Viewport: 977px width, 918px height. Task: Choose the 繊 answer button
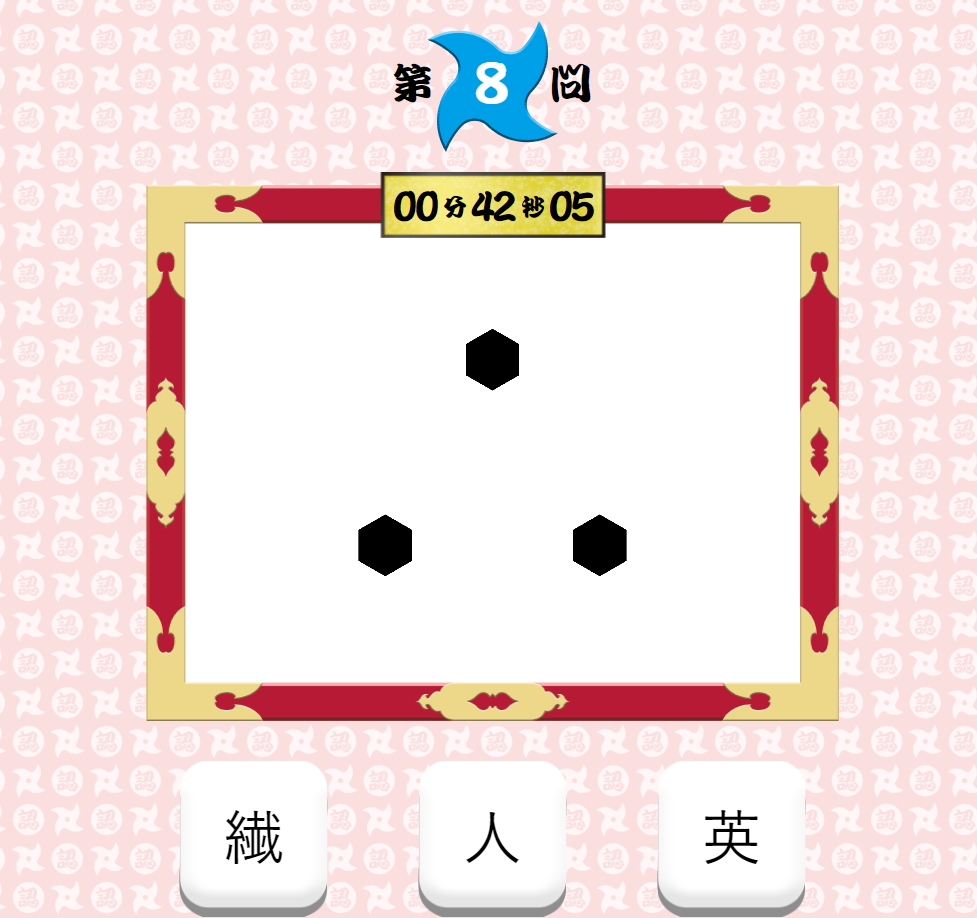[254, 836]
